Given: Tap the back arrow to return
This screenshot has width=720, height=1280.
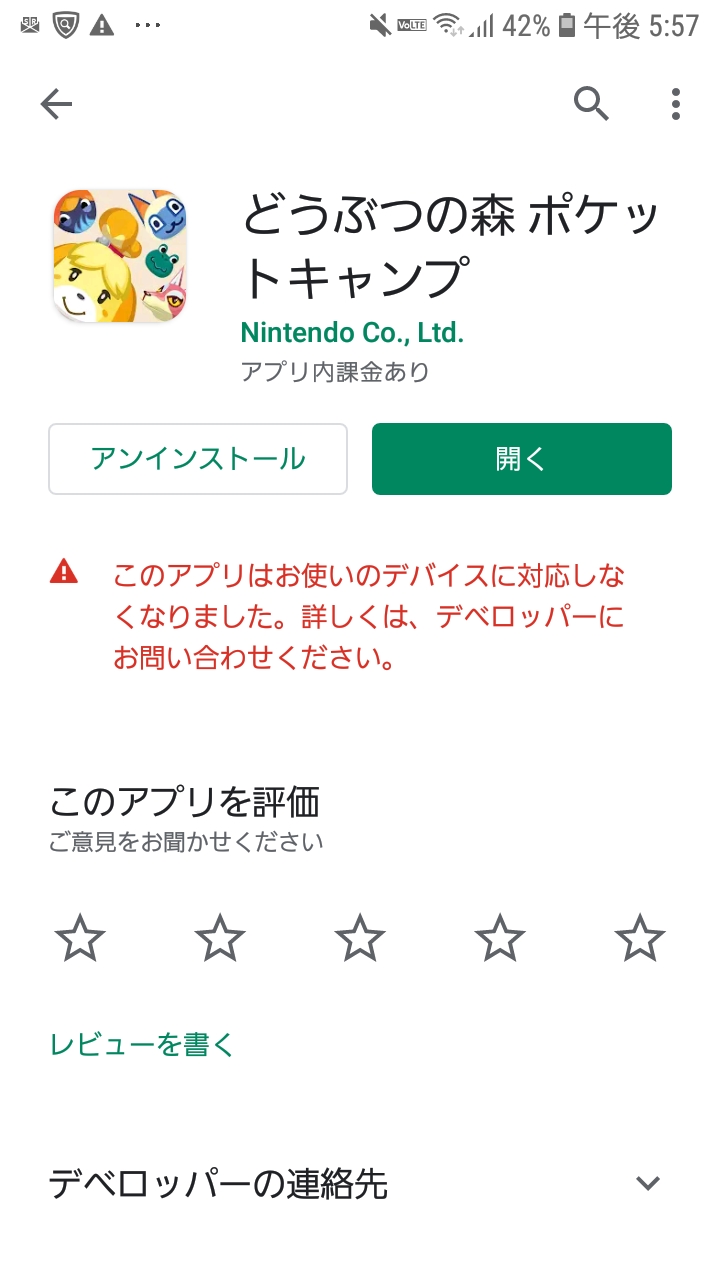Looking at the screenshot, I should (55, 103).
